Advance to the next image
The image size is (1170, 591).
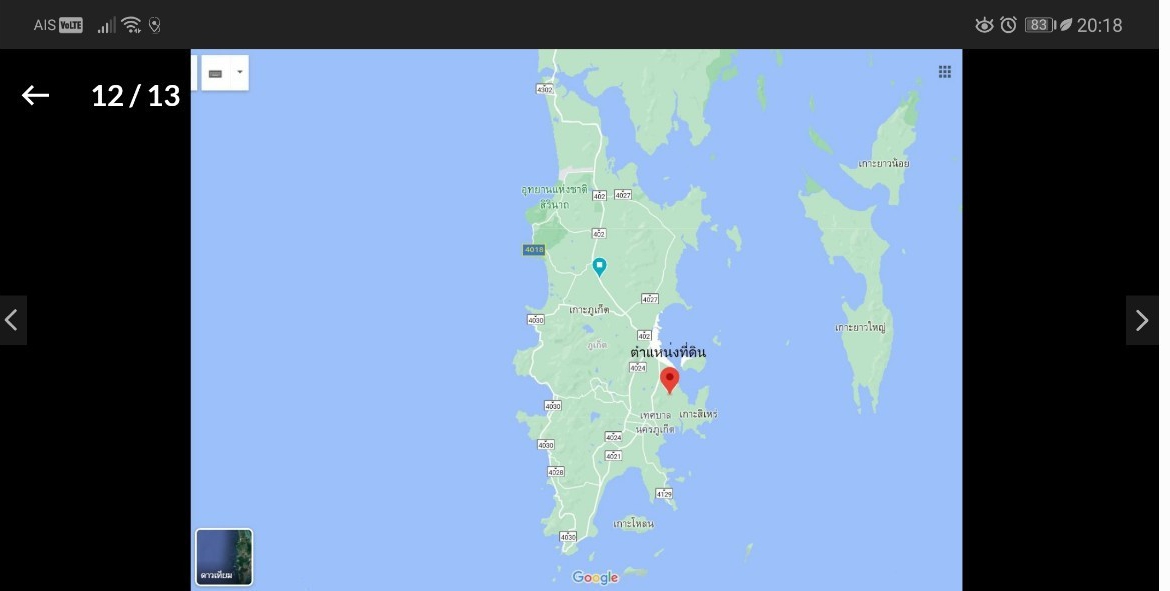(x=1142, y=320)
